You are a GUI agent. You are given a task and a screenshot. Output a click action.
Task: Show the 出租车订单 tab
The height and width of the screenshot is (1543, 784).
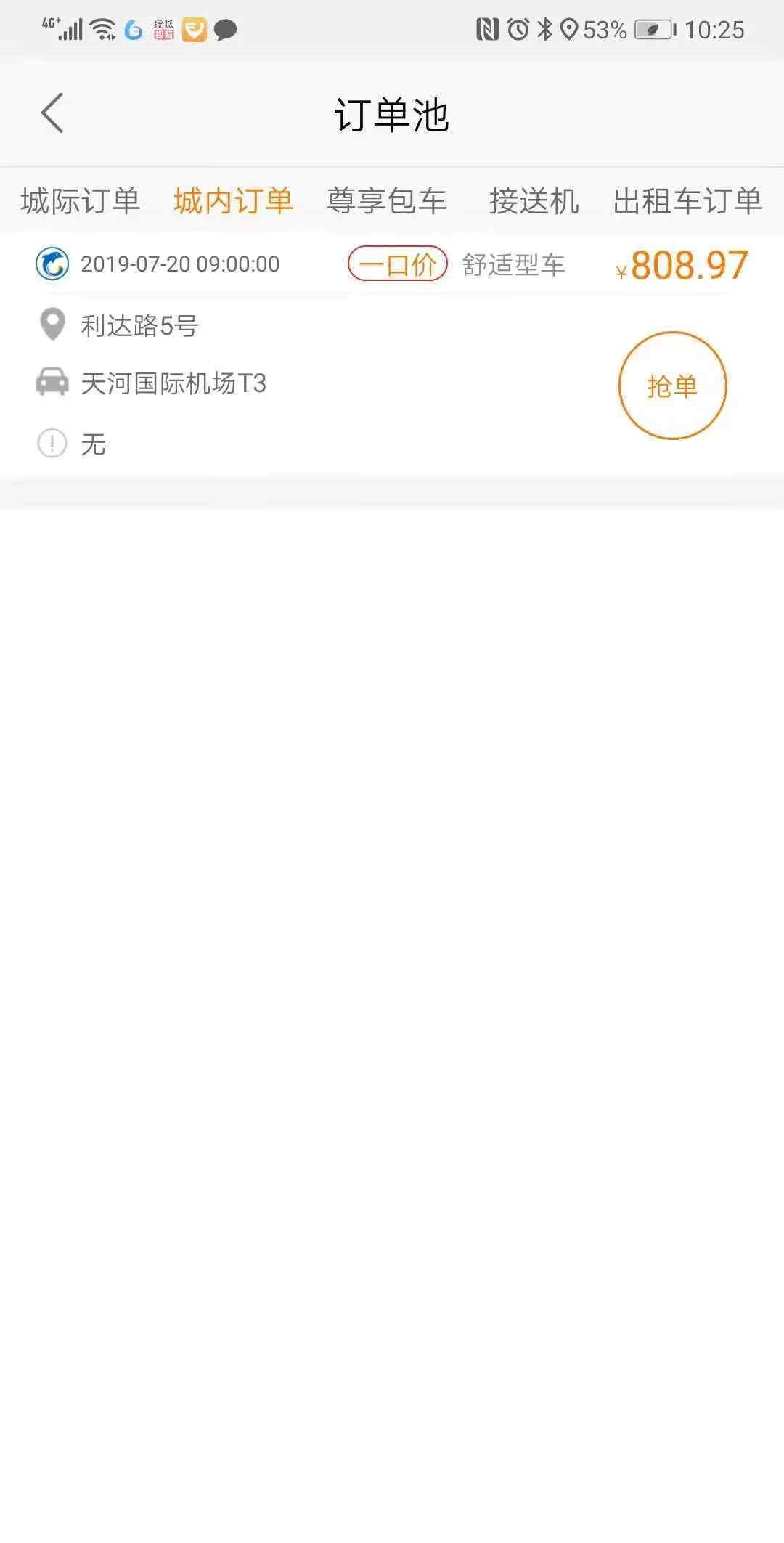coord(687,201)
